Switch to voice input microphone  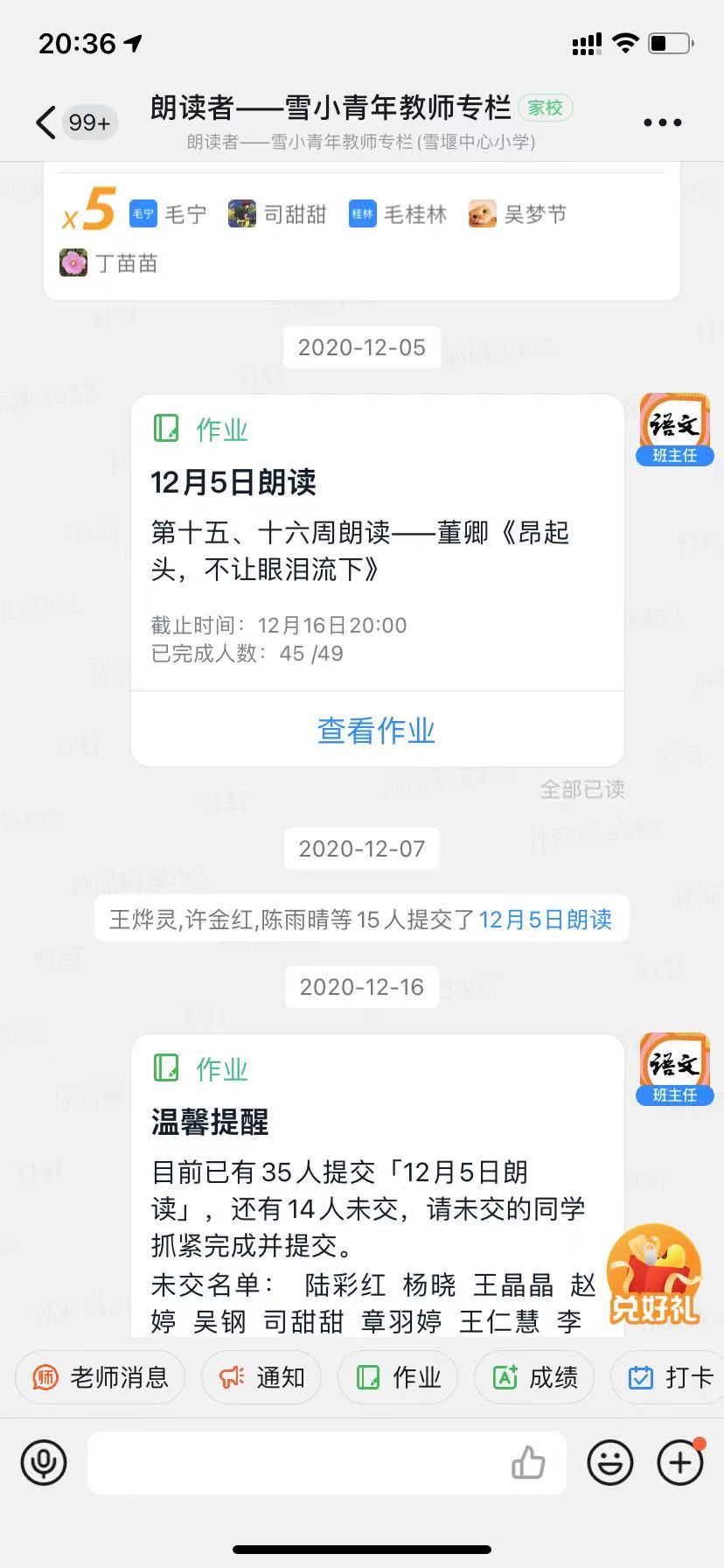pyautogui.click(x=44, y=1462)
